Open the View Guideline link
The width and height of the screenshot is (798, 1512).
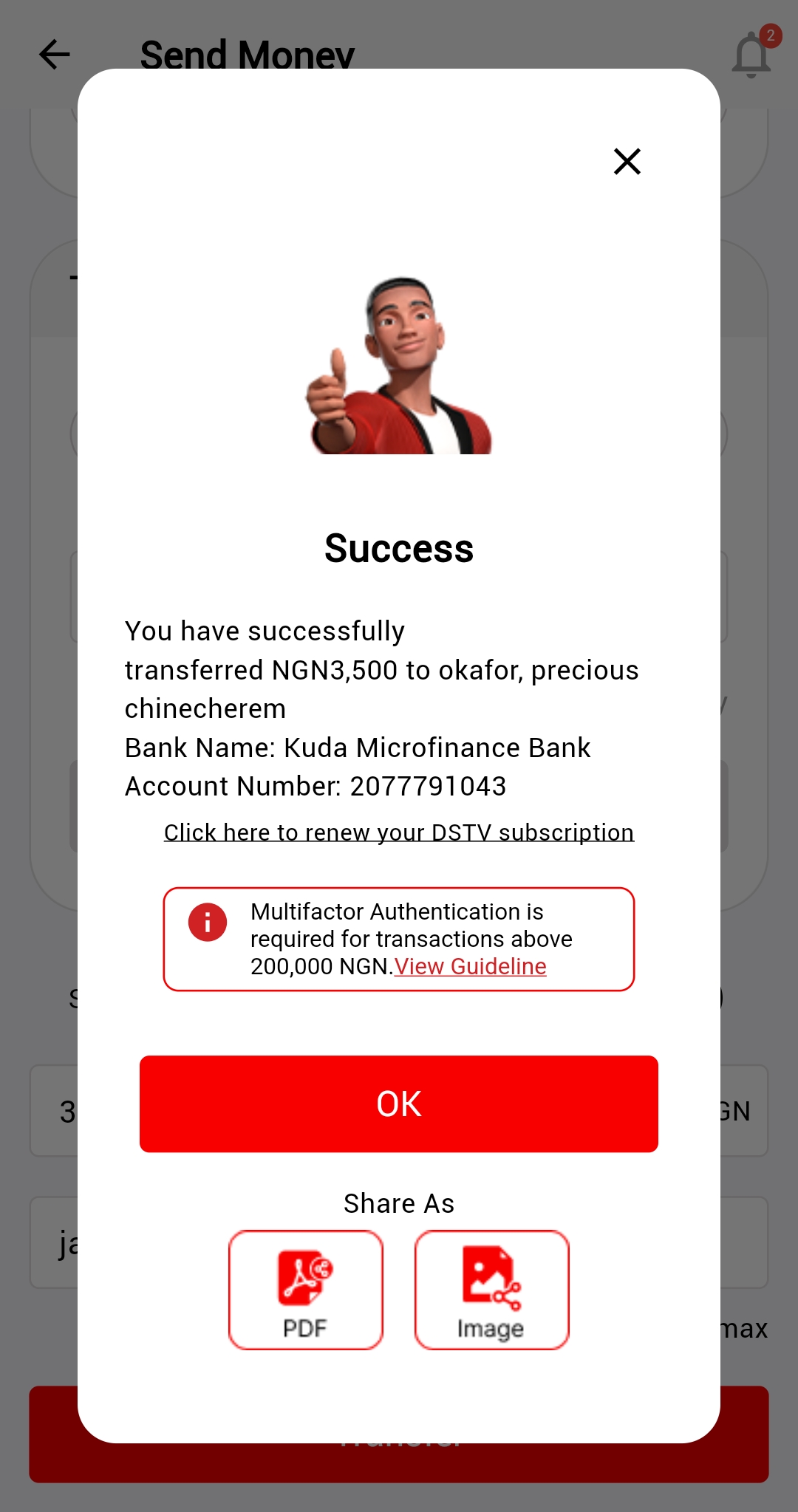[x=470, y=966]
